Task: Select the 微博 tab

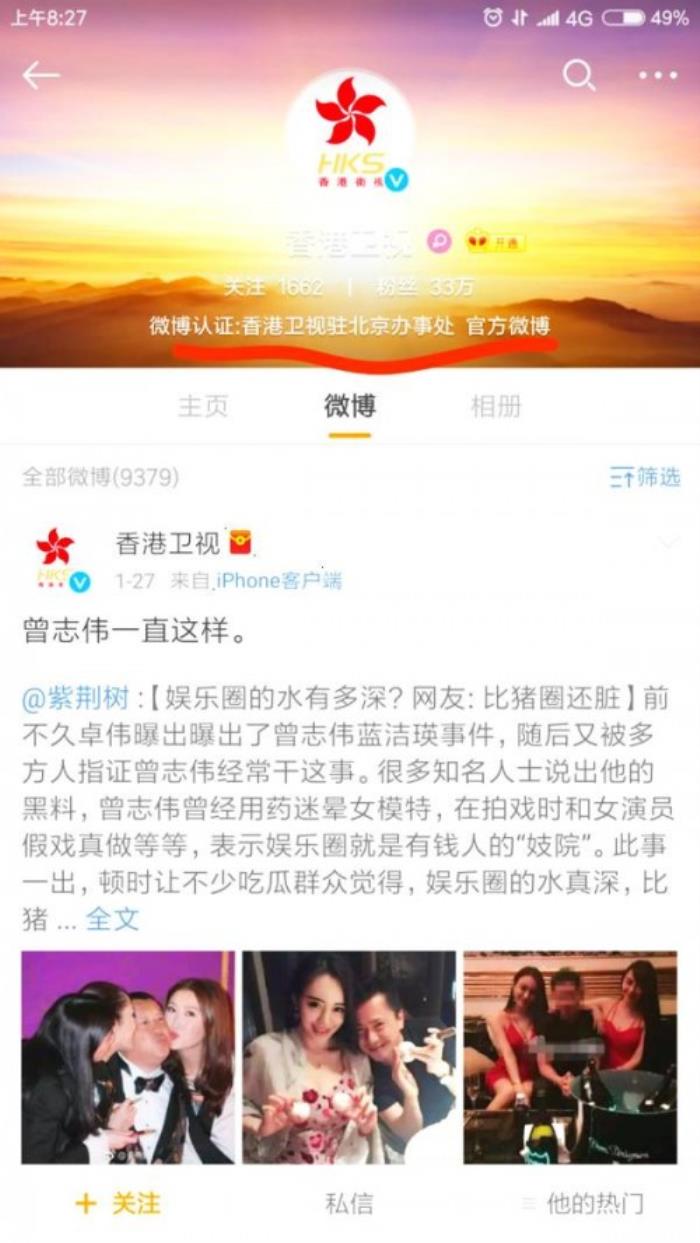Action: pyautogui.click(x=349, y=406)
